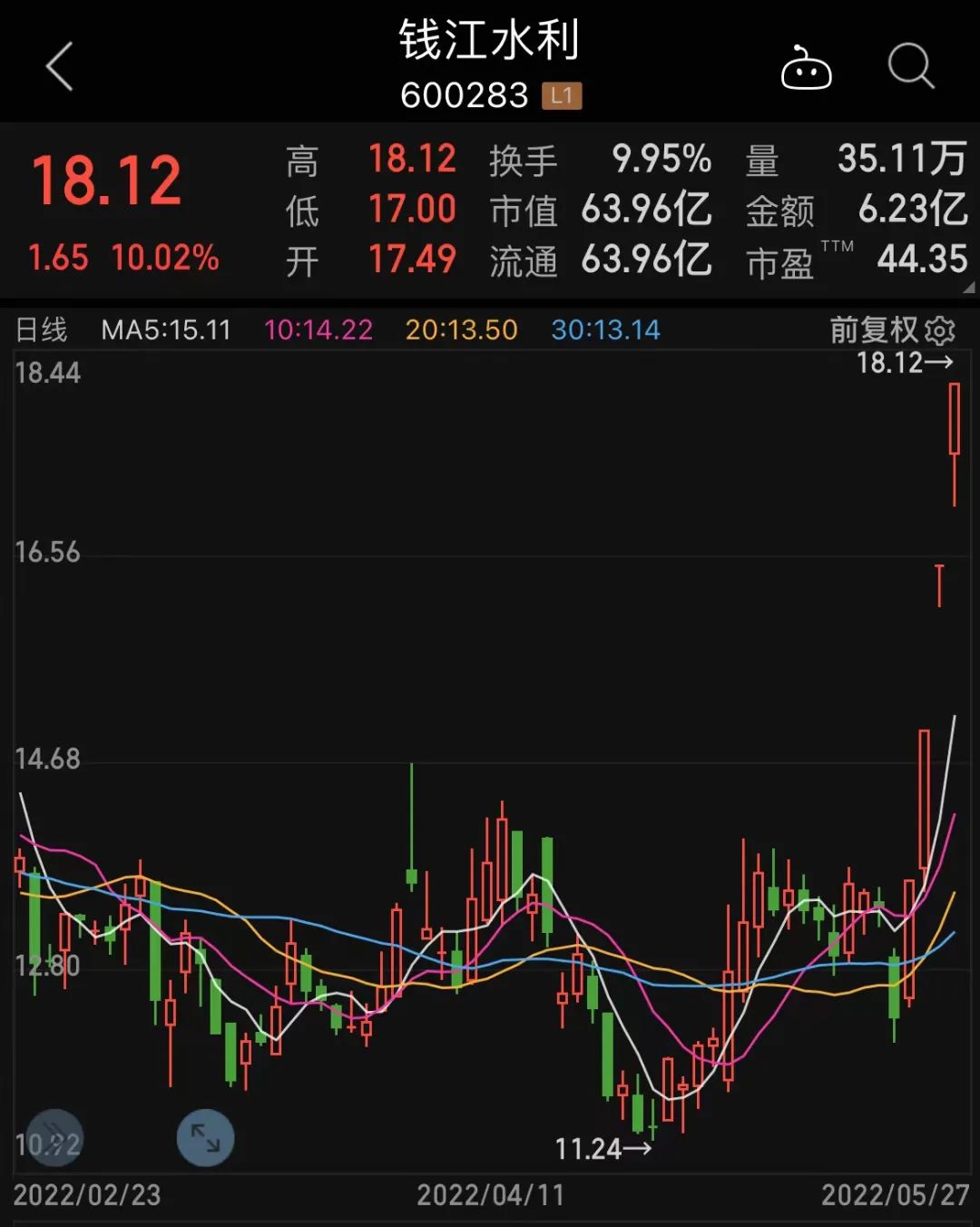
Task: Open the robot assistant icon
Action: (806, 69)
